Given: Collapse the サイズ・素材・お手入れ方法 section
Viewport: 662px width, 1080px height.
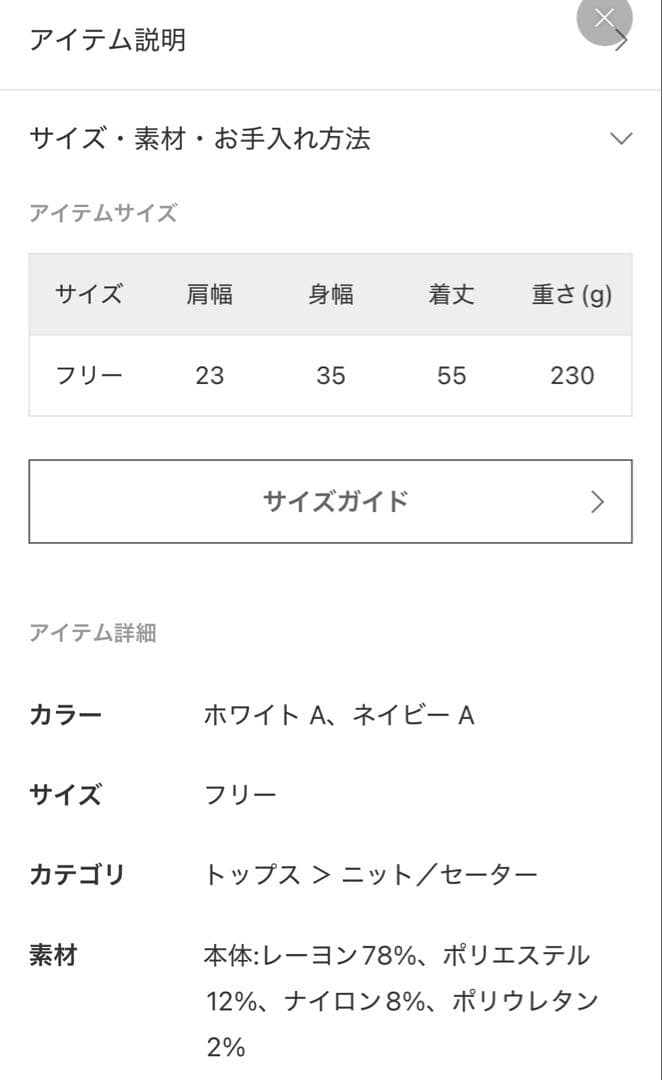Looking at the screenshot, I should point(621,139).
